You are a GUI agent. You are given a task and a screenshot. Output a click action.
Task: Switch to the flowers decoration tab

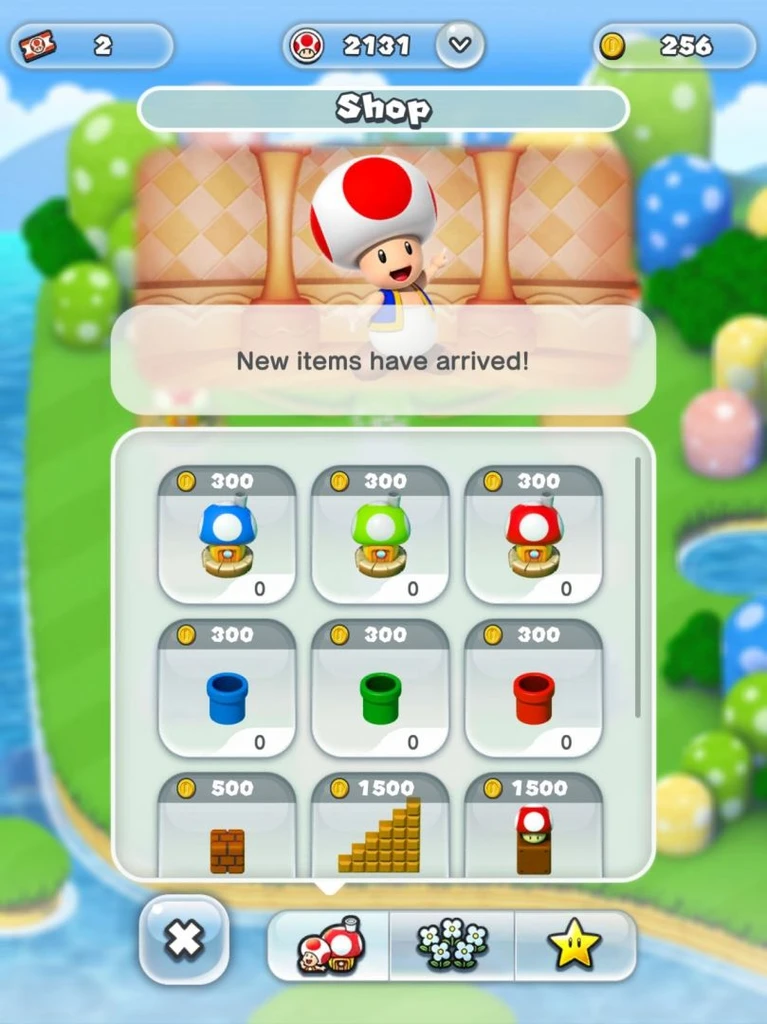pyautogui.click(x=452, y=945)
